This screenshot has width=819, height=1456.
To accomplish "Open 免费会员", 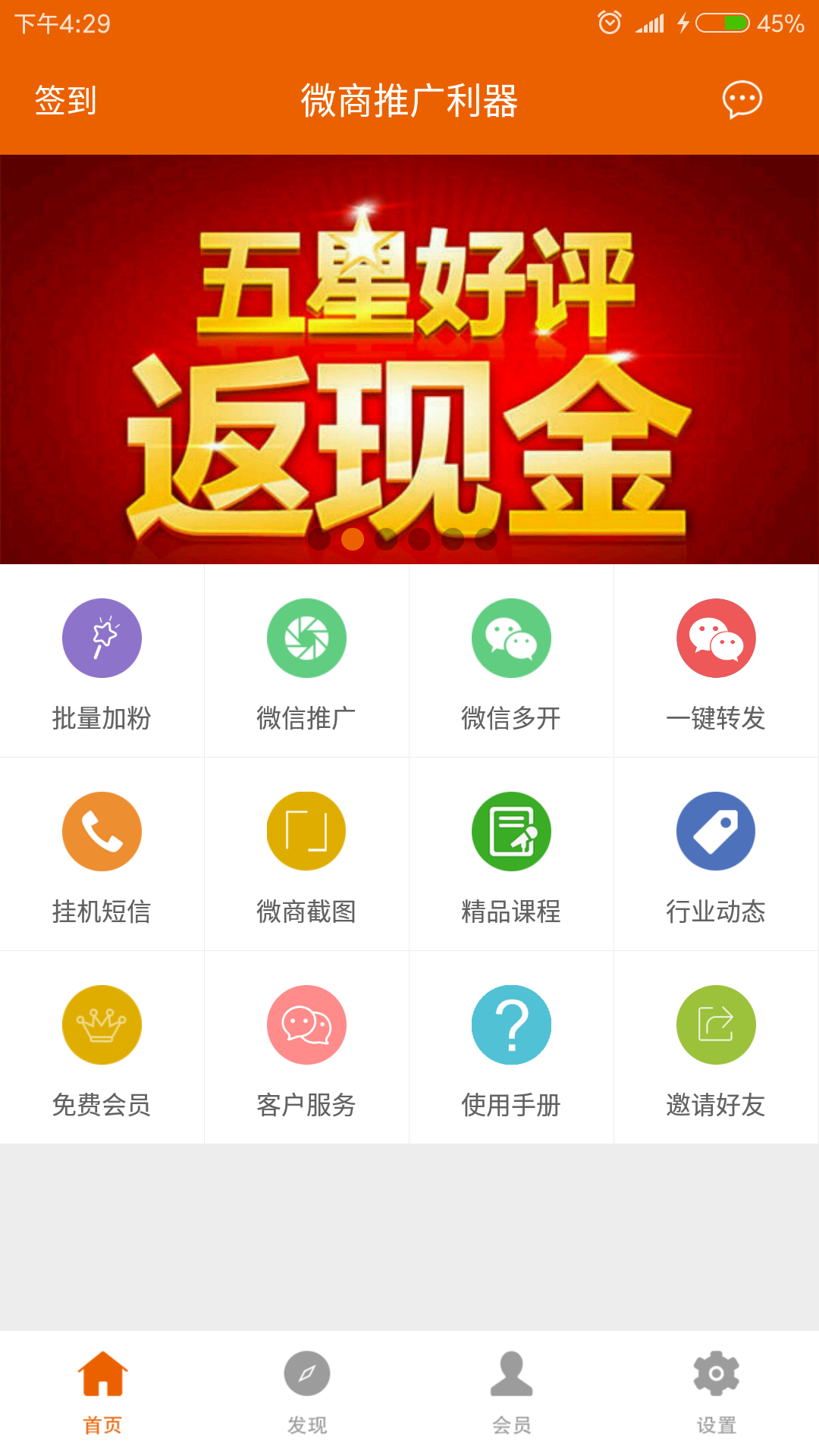I will tap(102, 1047).
